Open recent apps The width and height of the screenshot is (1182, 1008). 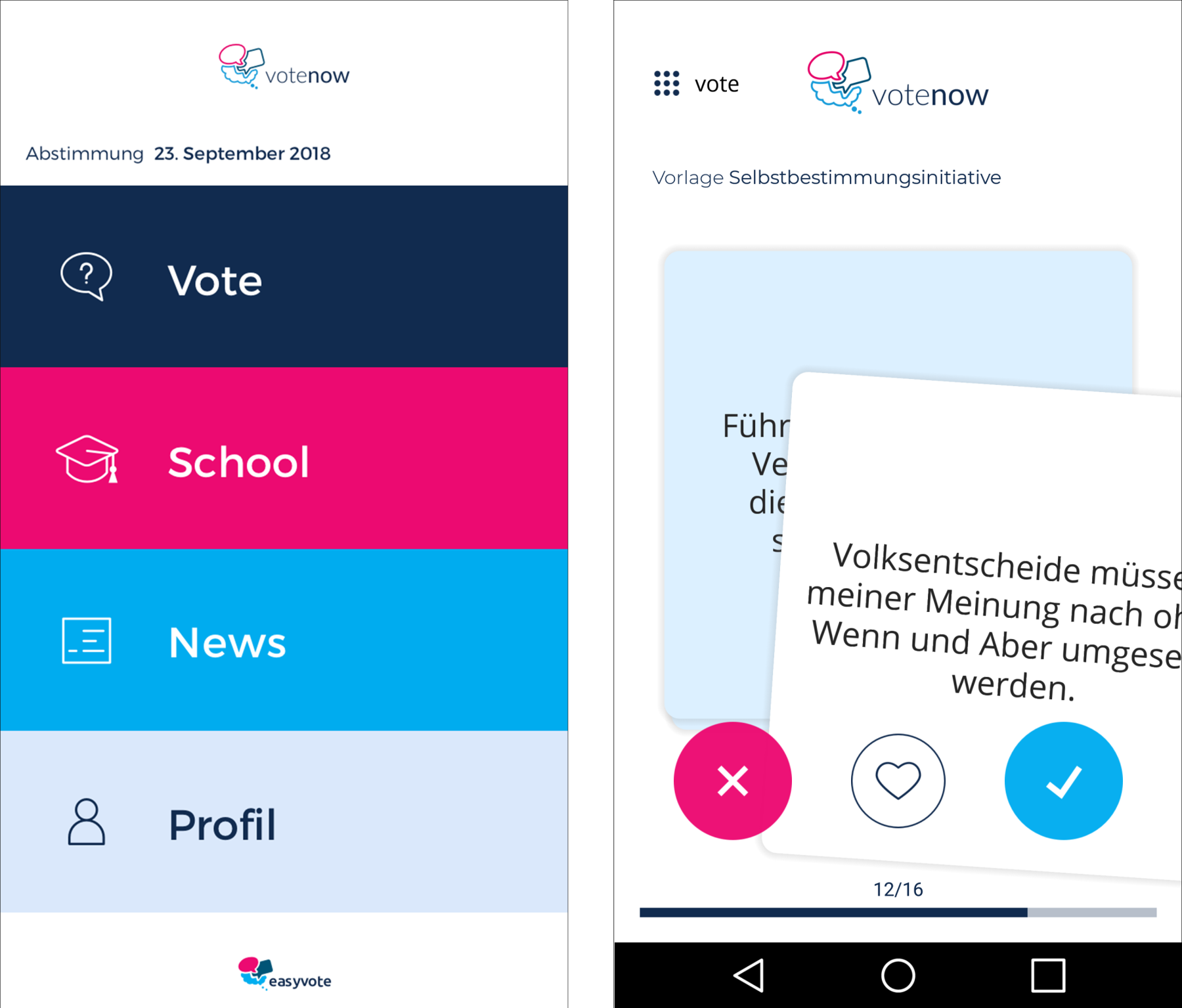1047,975
